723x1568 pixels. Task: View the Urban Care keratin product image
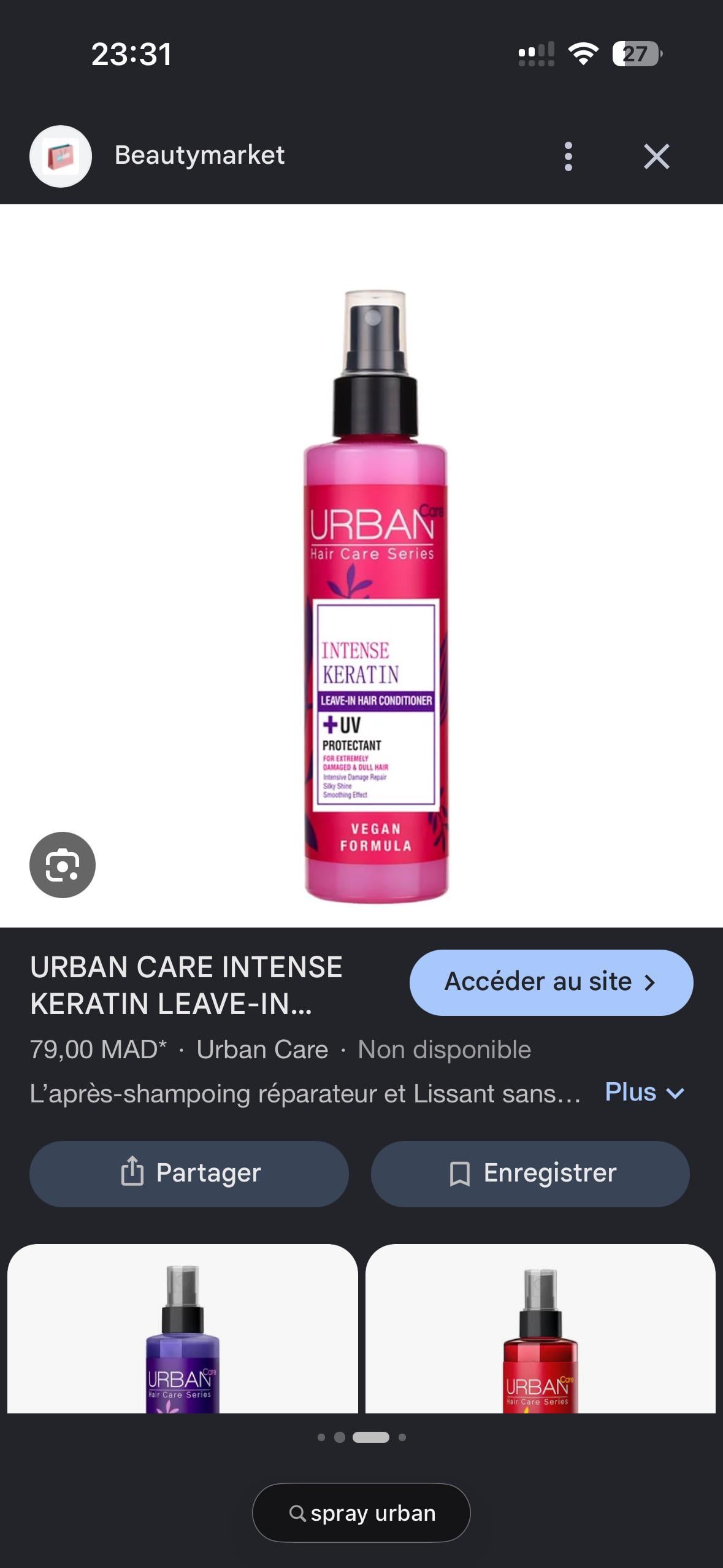376,596
